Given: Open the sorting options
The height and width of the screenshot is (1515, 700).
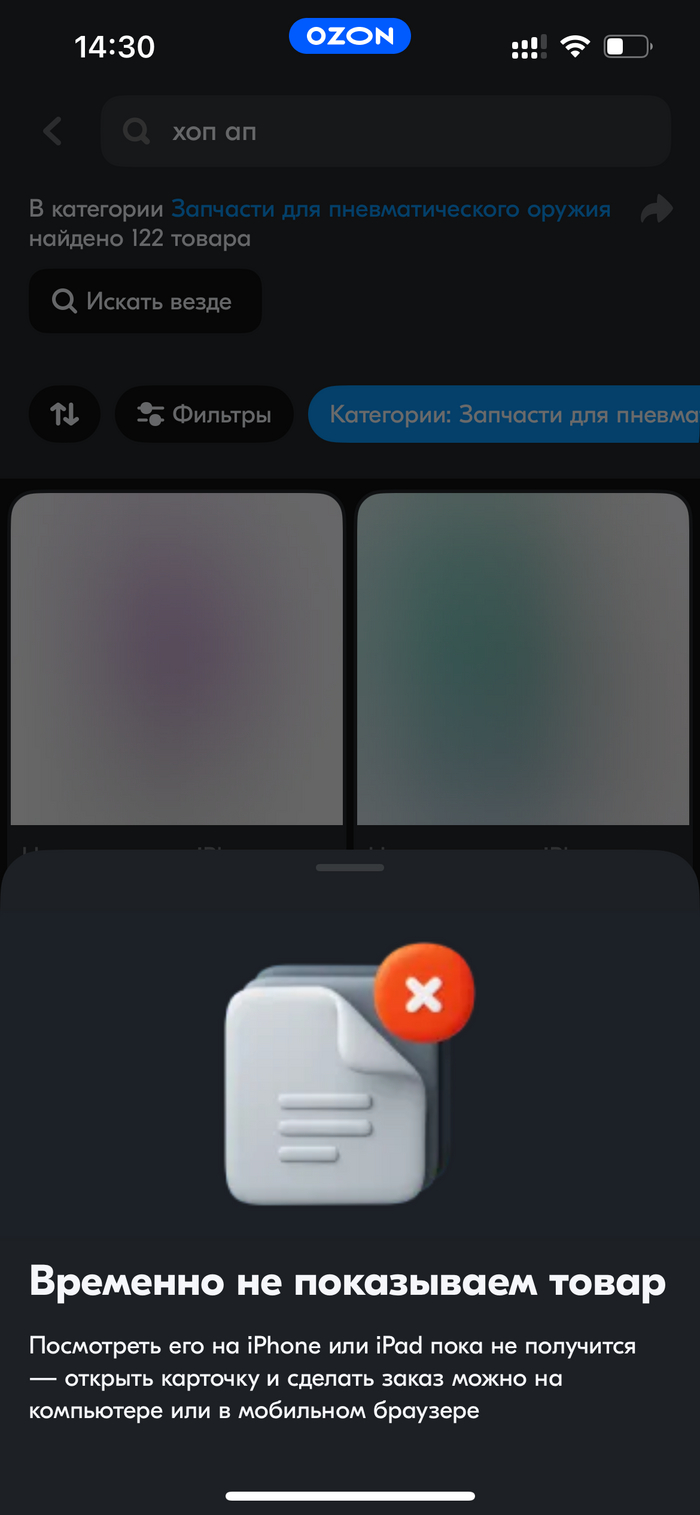Looking at the screenshot, I should click(65, 414).
